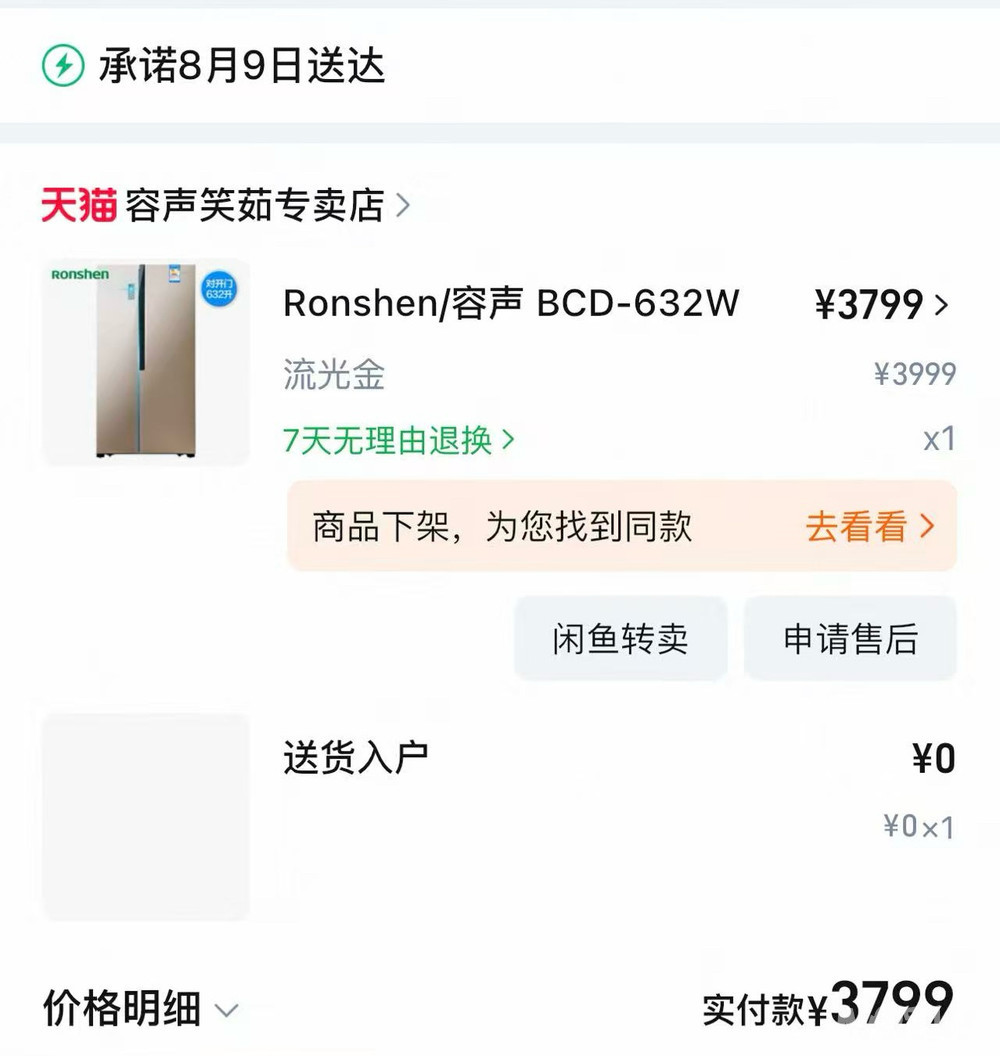1000x1056 pixels.
Task: Tap 去看看 to find similar items
Action: point(869,527)
